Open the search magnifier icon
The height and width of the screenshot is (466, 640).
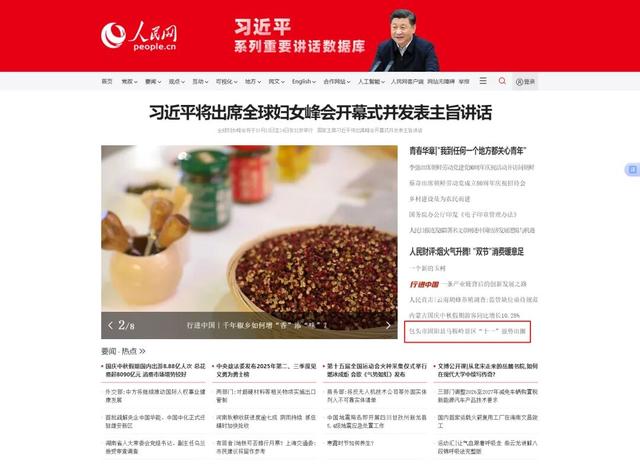[502, 81]
